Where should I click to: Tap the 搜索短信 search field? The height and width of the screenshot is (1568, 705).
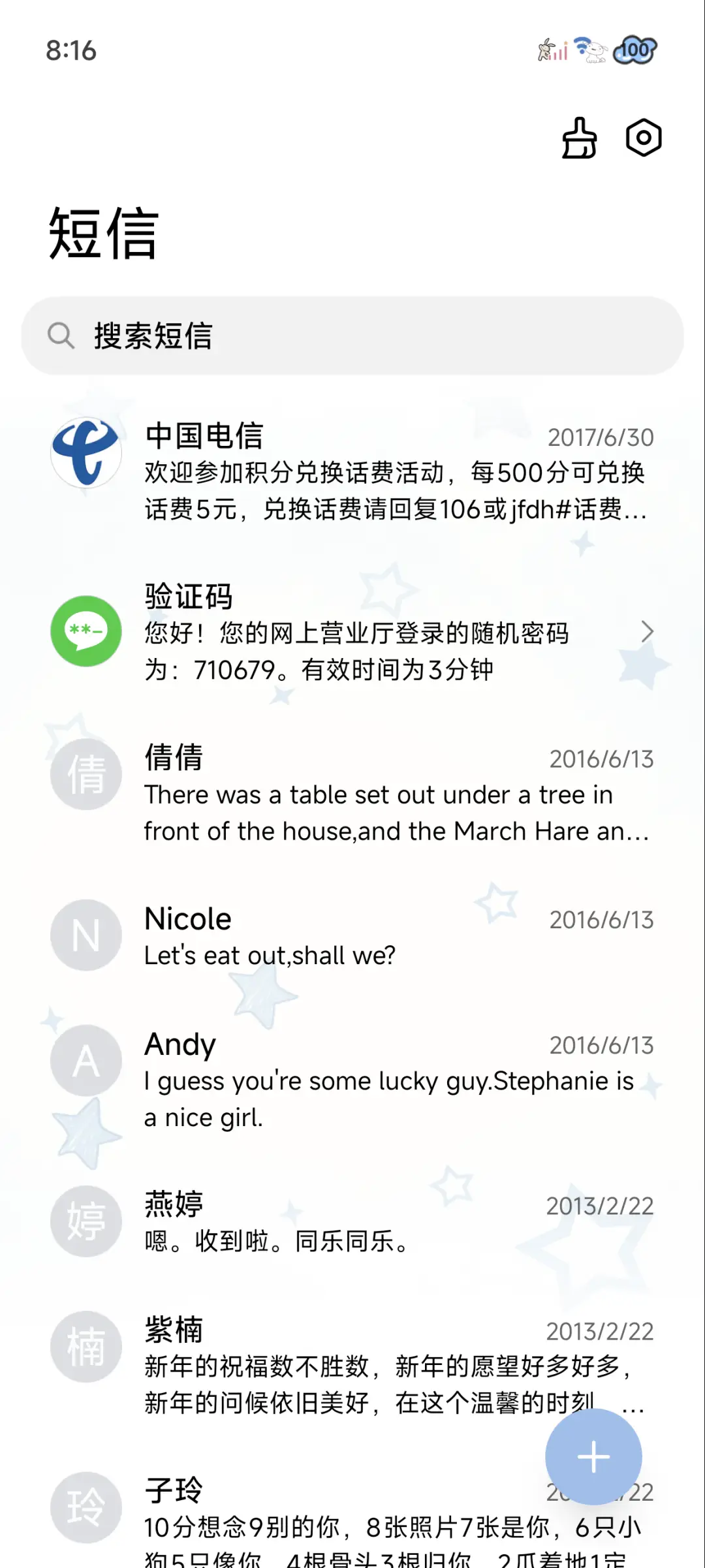pos(261,336)
